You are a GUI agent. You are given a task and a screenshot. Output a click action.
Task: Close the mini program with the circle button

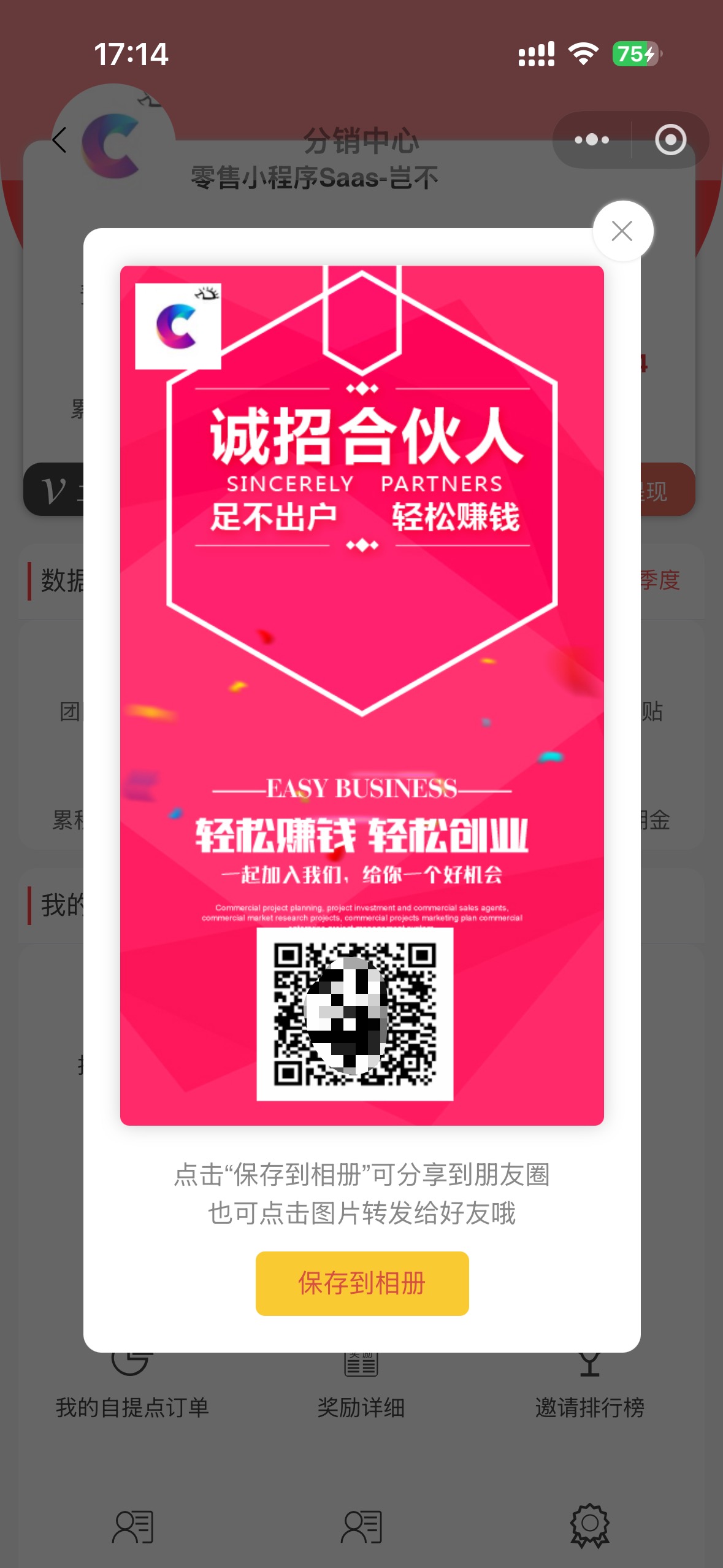click(670, 140)
